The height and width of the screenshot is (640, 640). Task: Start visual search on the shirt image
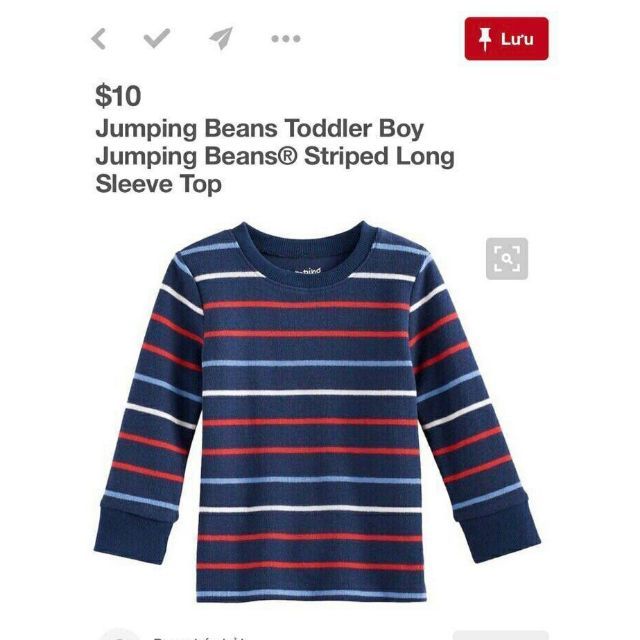[507, 260]
